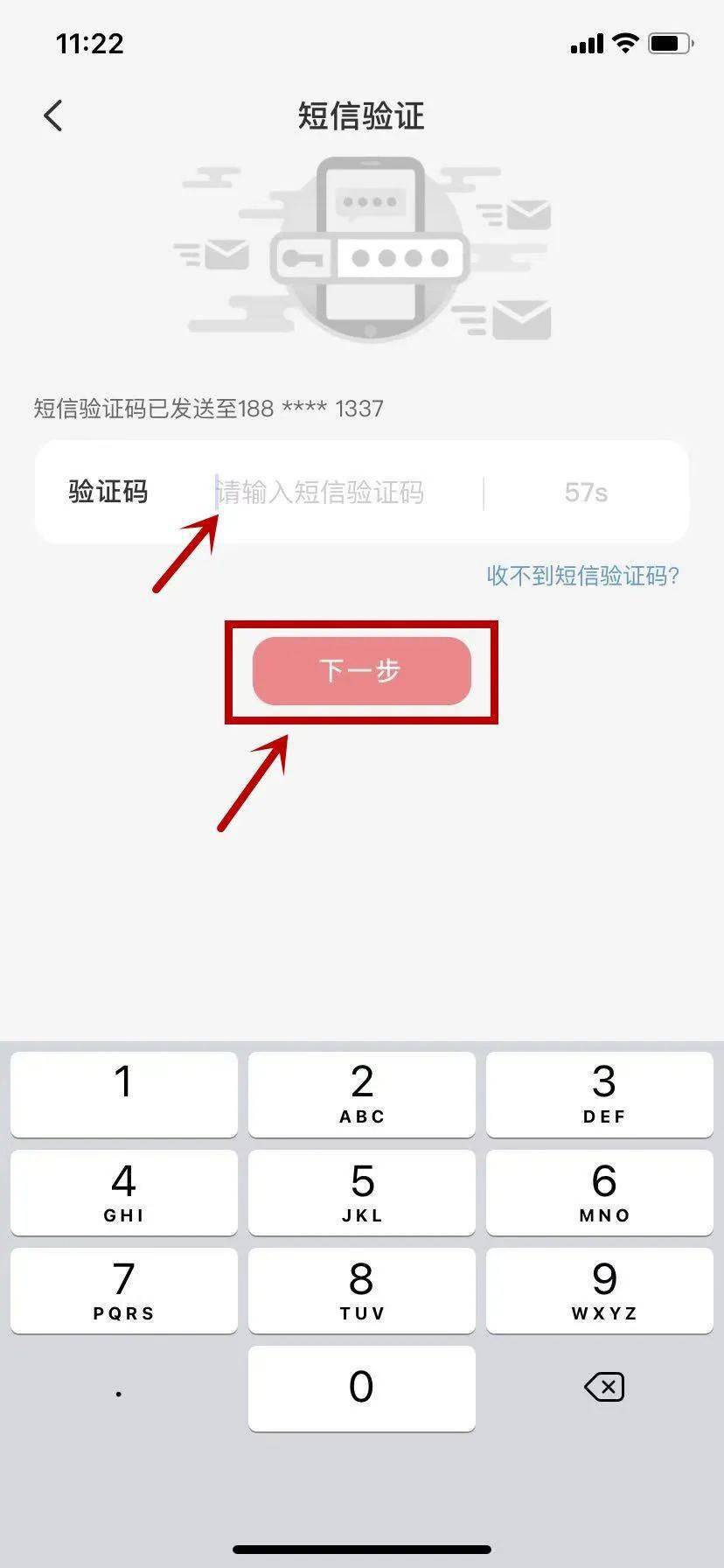Screen dimensions: 724x1568
Task: Tap the backspace delete key on keypad
Action: pos(604,1388)
